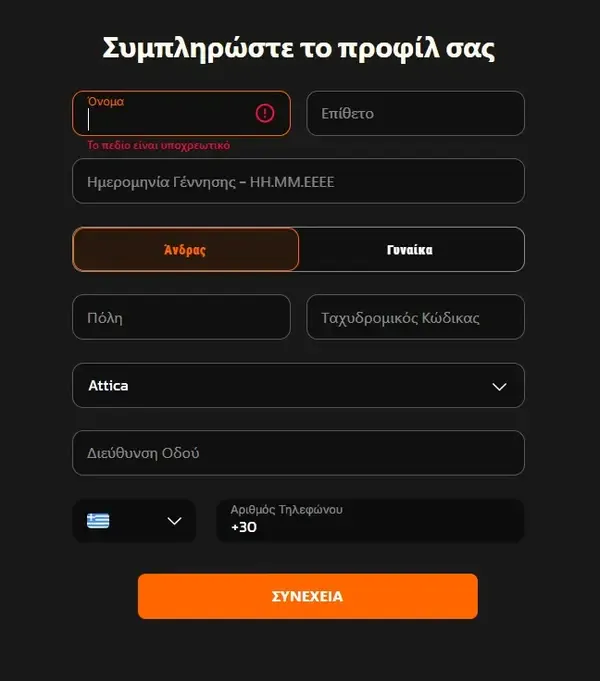Select Γυναίκα as gender
Screen dimensions: 600x681
(x=411, y=250)
